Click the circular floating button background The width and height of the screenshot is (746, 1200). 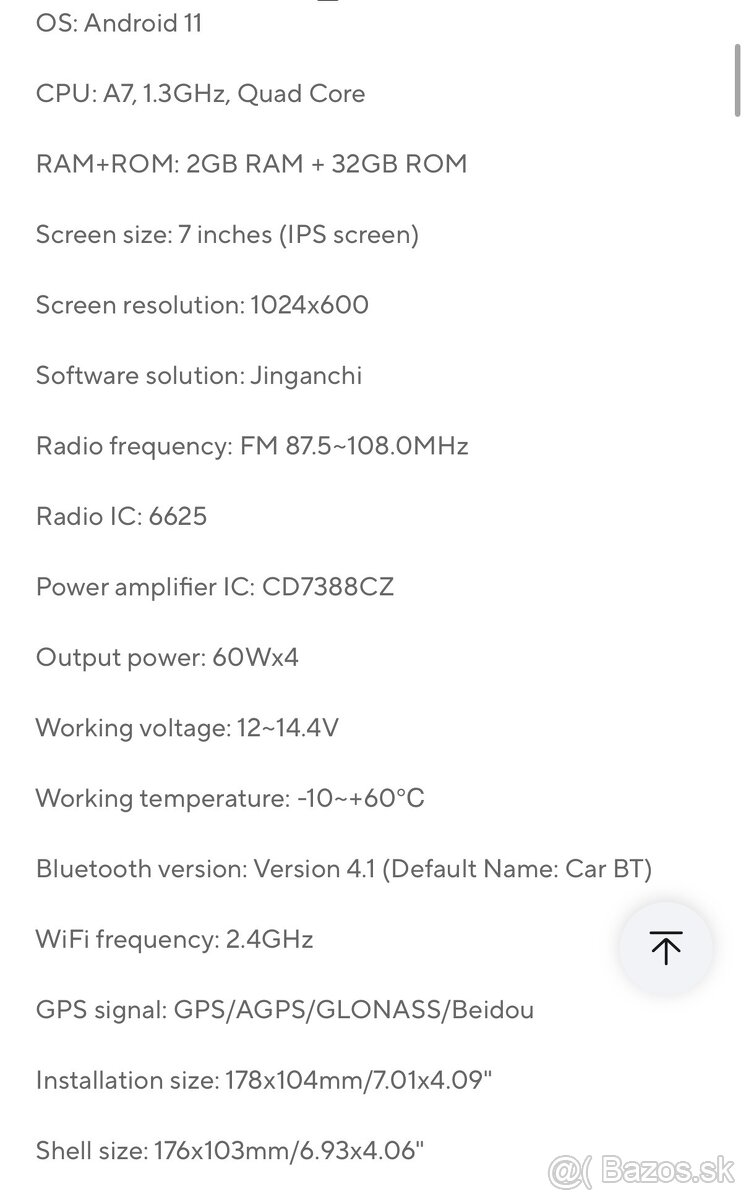point(665,947)
